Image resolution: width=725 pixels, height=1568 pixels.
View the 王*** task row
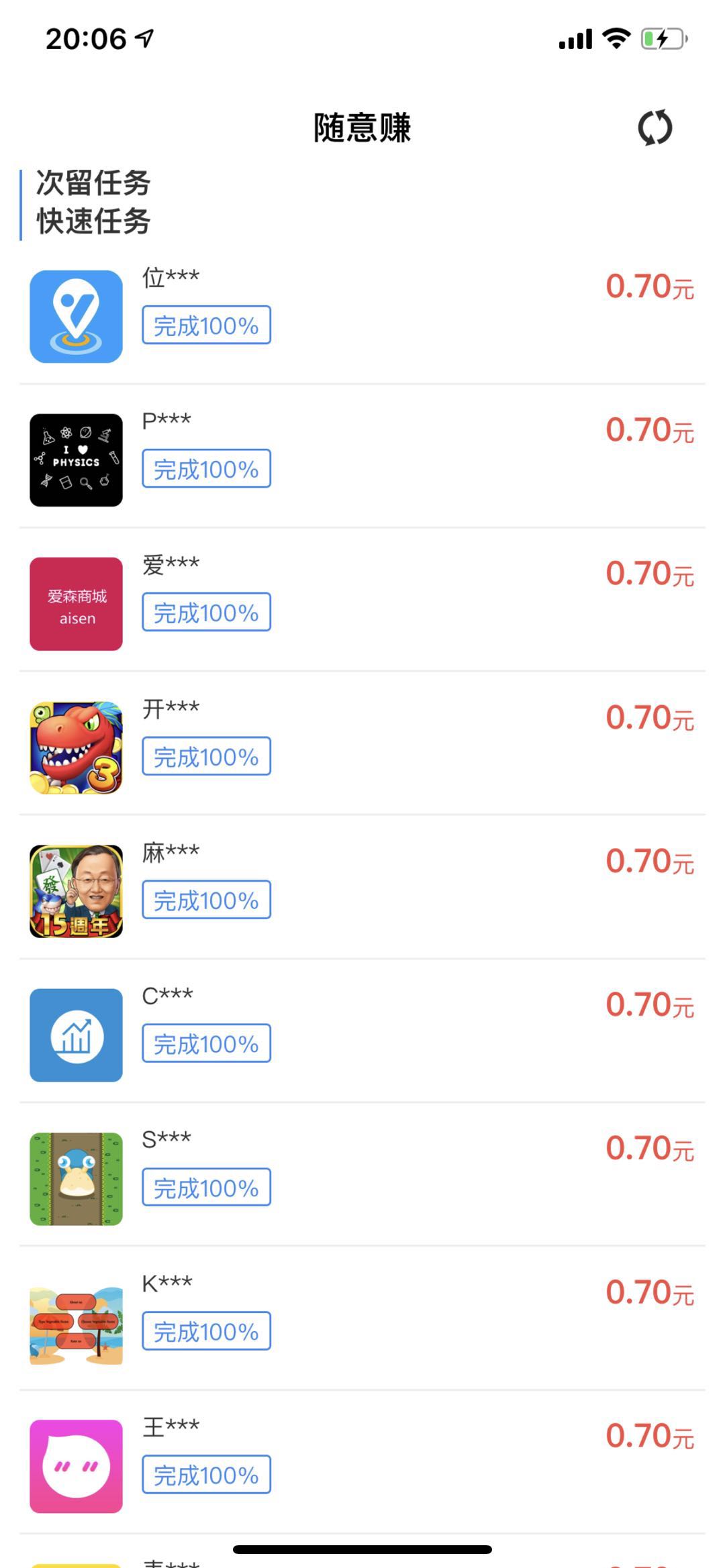[x=362, y=1466]
